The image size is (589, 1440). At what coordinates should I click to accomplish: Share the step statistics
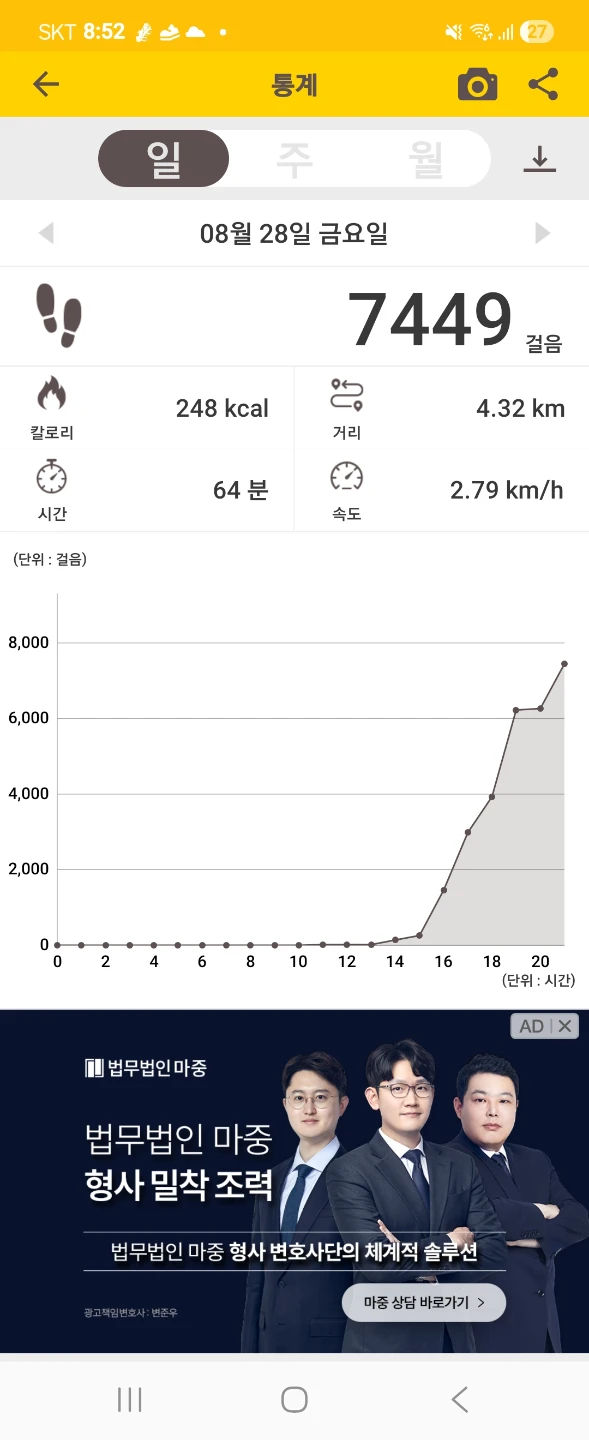coord(543,85)
